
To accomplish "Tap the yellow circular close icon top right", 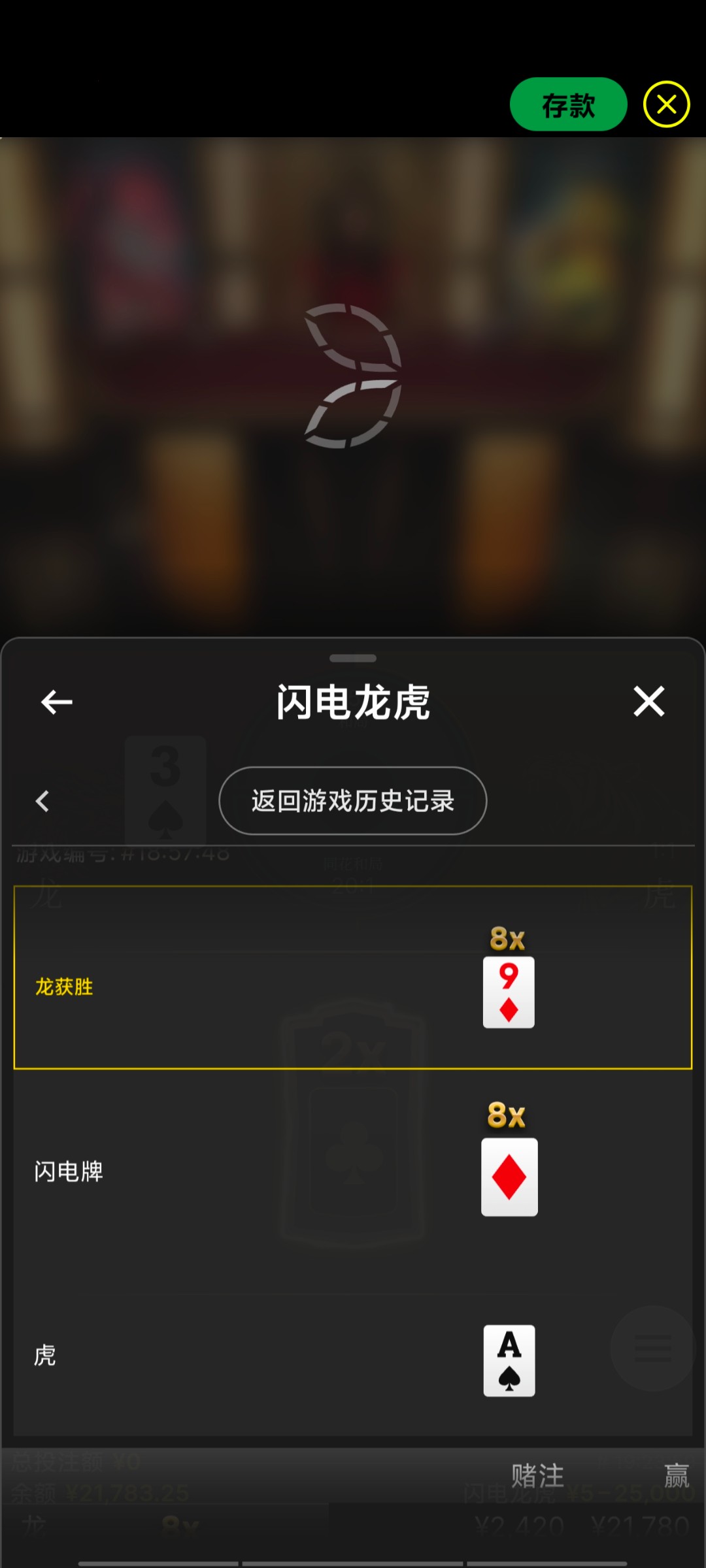I will point(666,103).
